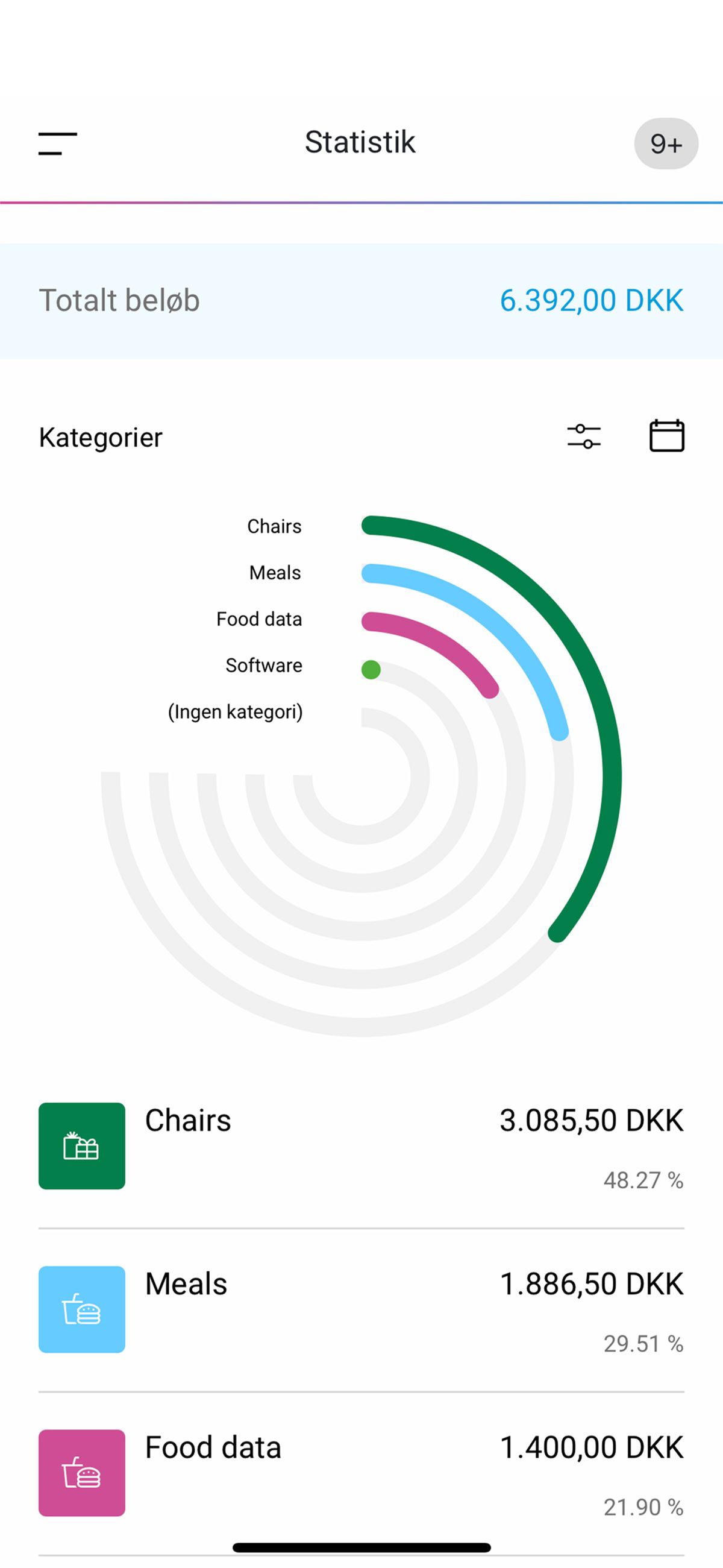723x1568 pixels.
Task: View the Food data category row
Action: pyautogui.click(x=361, y=1472)
